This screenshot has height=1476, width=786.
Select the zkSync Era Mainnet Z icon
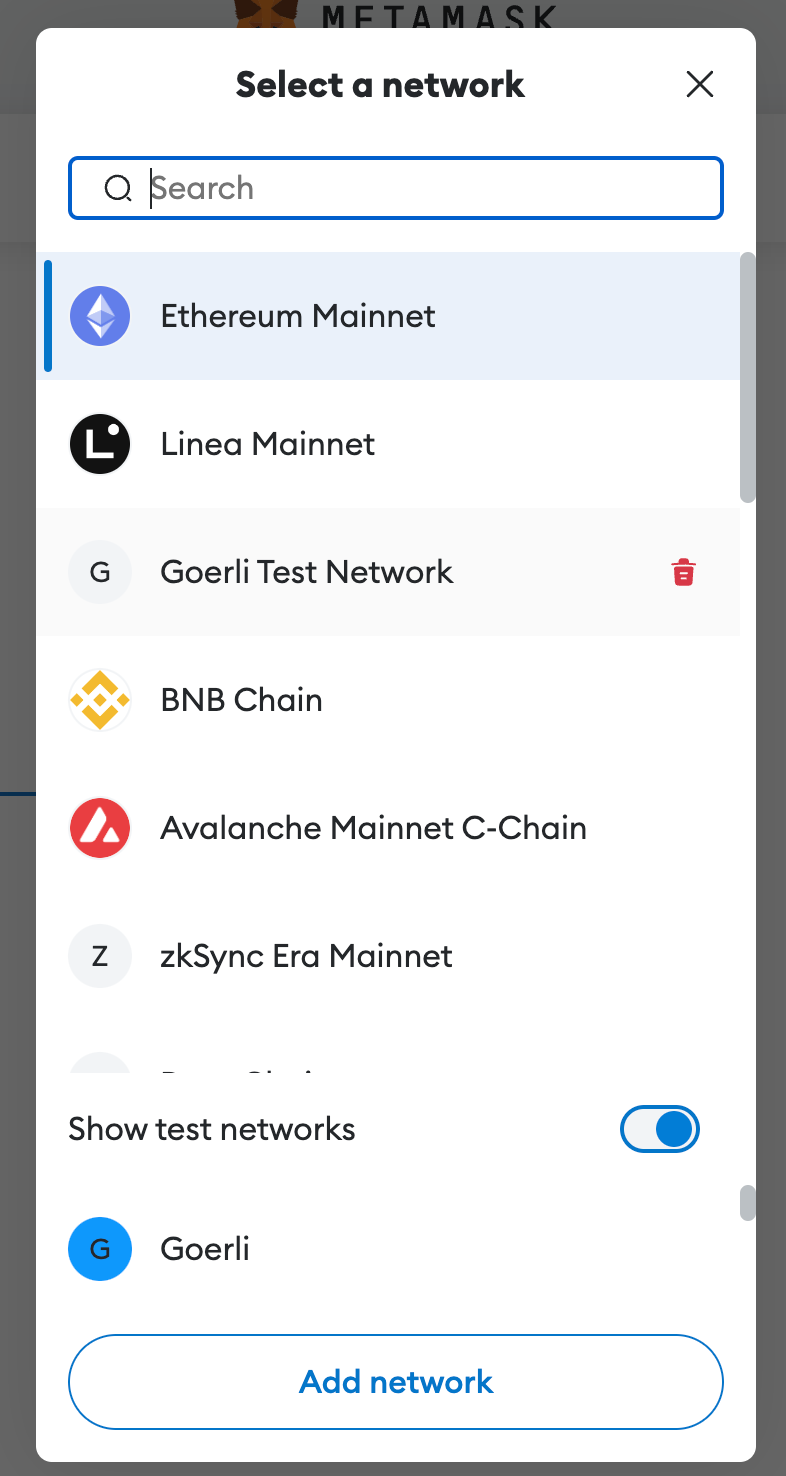point(100,956)
